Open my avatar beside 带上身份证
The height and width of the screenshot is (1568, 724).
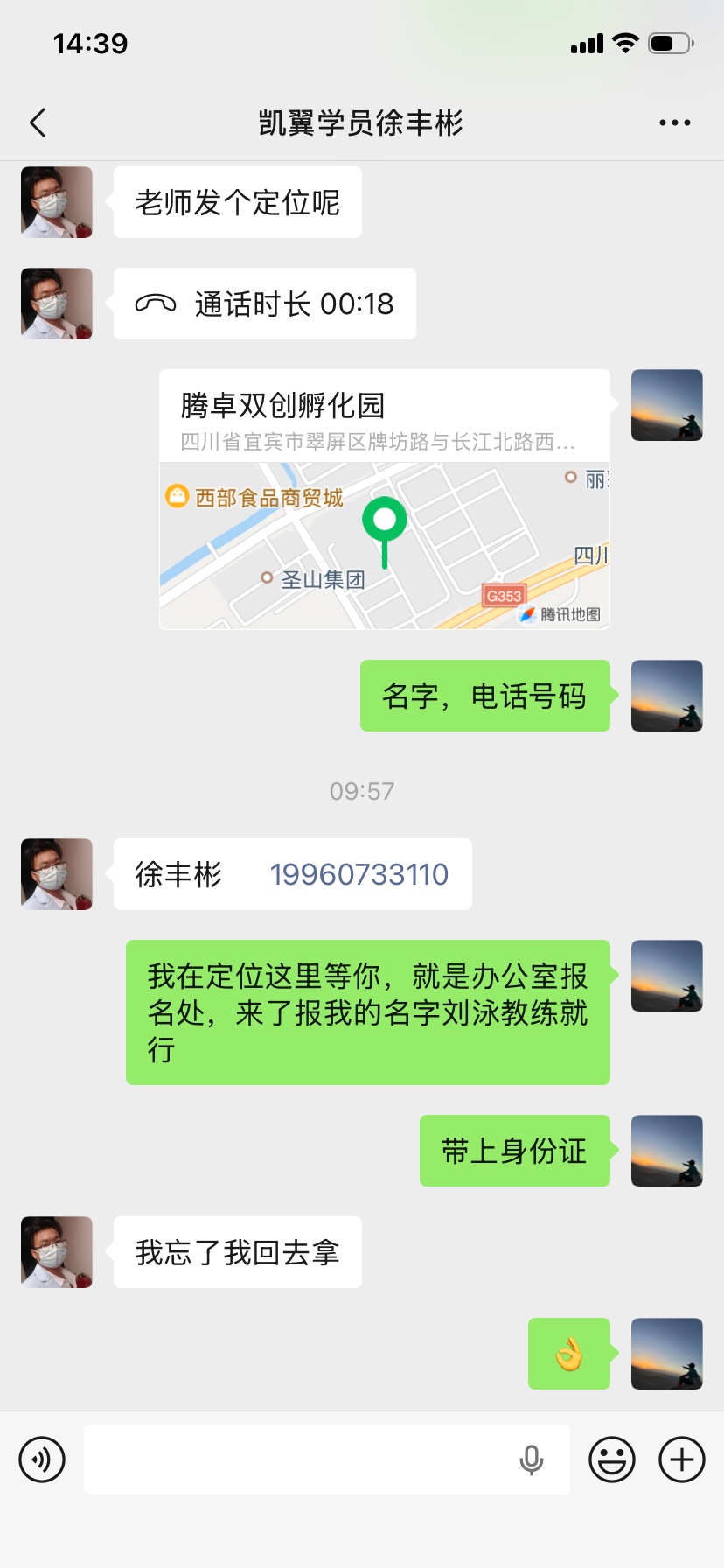tap(666, 1151)
